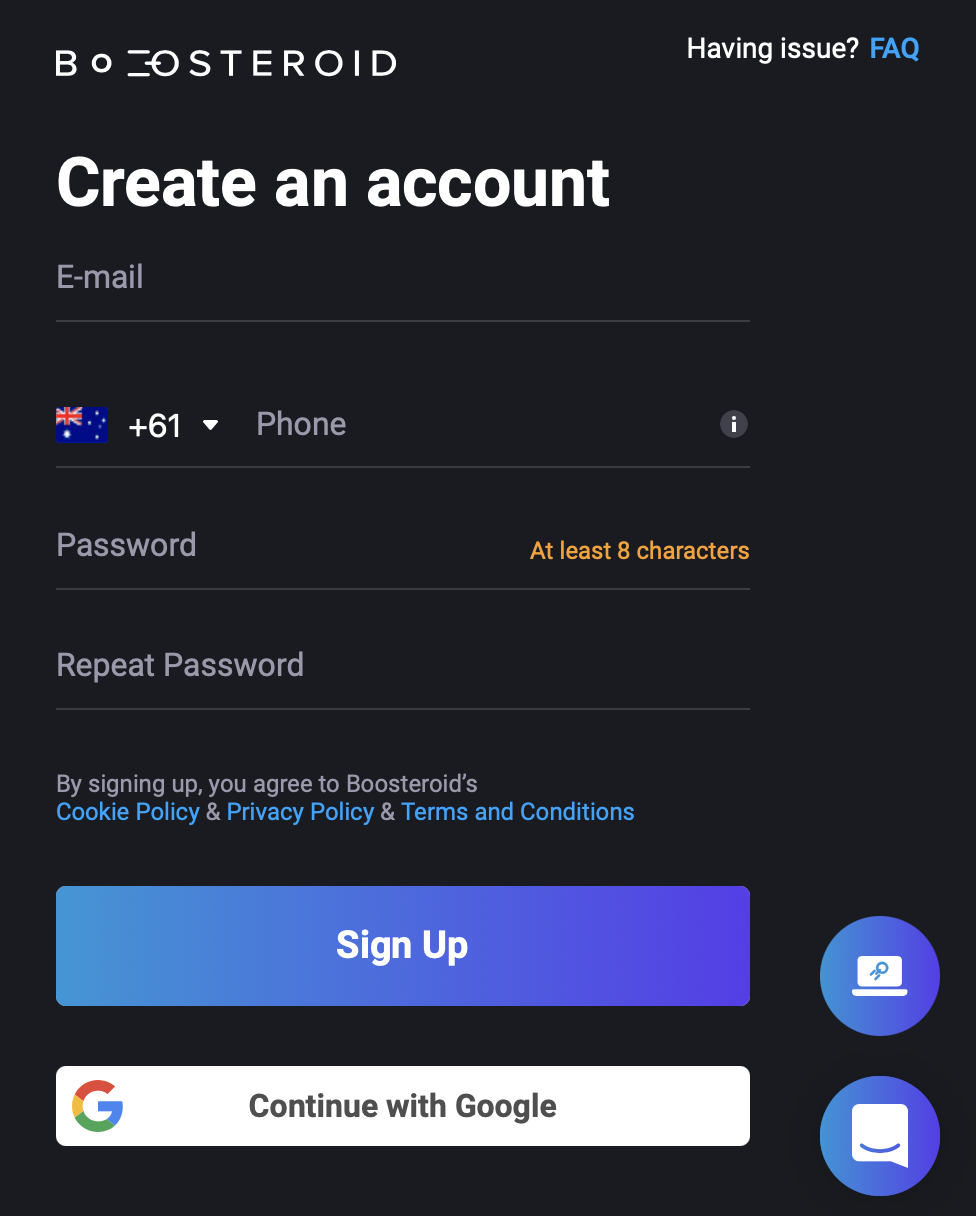Tap the Sign Up button
The height and width of the screenshot is (1216, 976).
(x=402, y=945)
